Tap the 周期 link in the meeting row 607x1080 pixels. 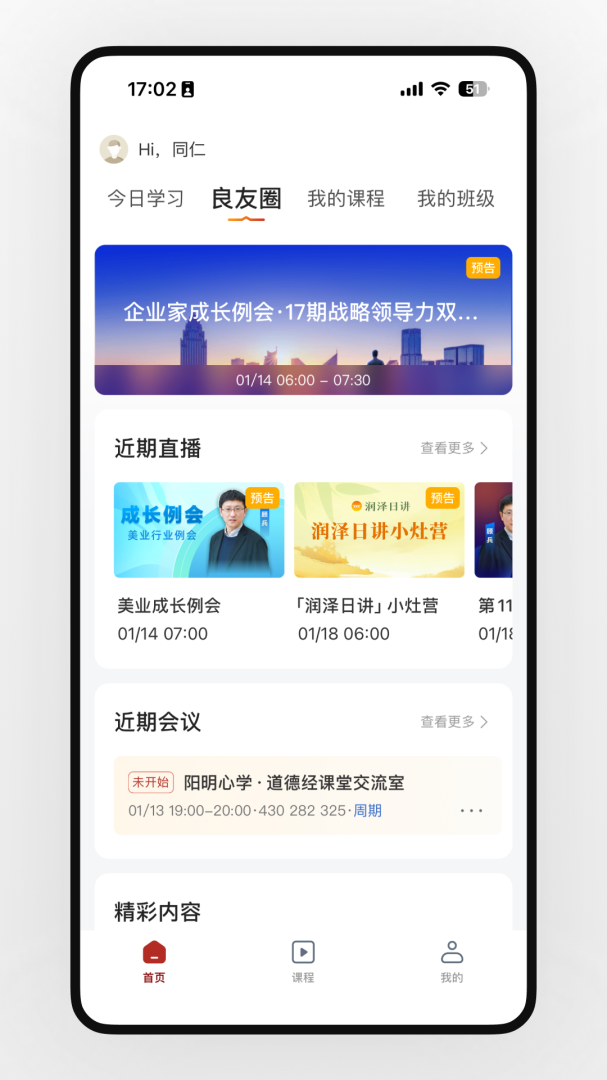click(x=368, y=811)
